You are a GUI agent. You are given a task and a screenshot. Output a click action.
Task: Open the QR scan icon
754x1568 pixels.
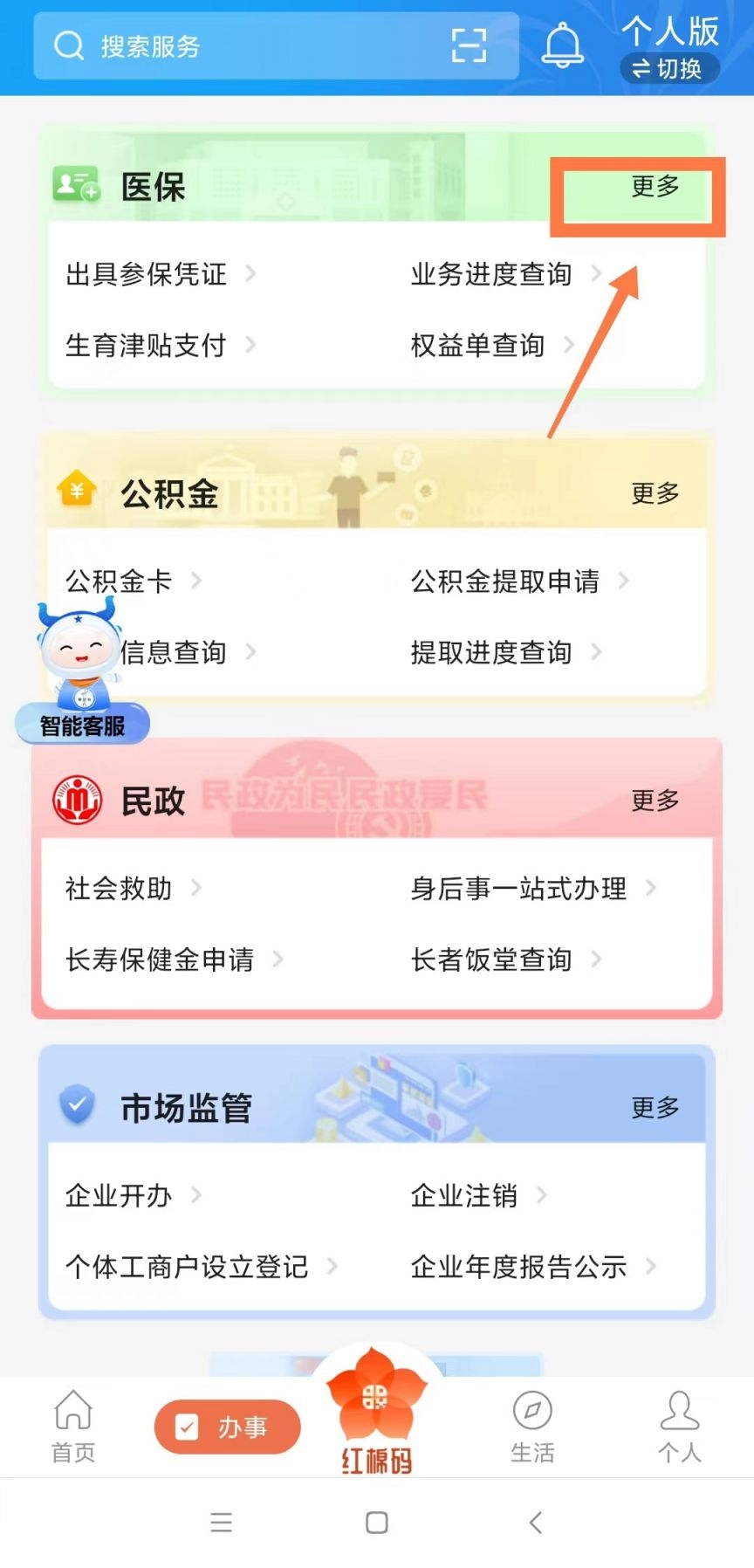(x=469, y=45)
